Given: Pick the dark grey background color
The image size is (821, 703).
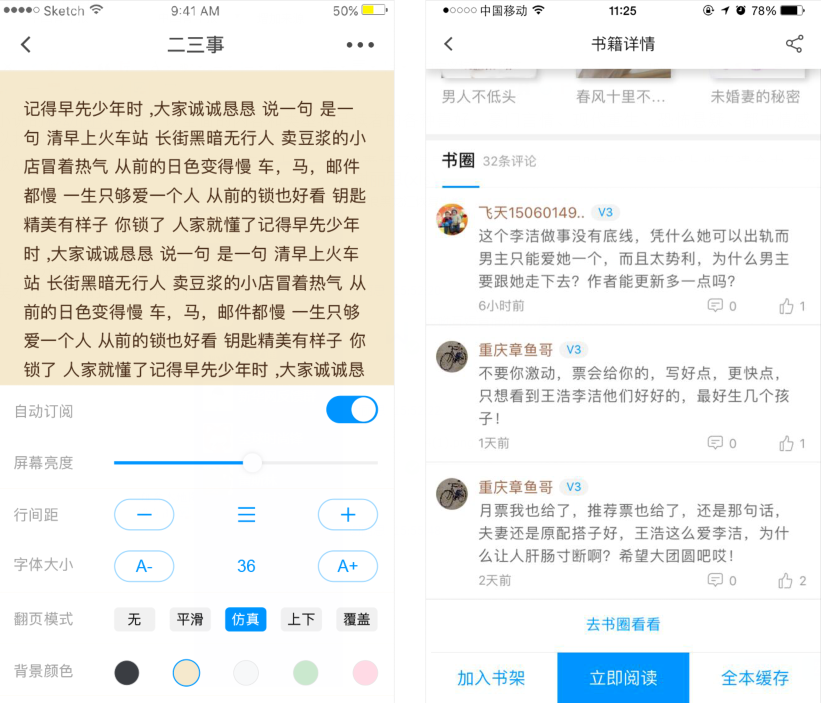Looking at the screenshot, I should coord(127,672).
